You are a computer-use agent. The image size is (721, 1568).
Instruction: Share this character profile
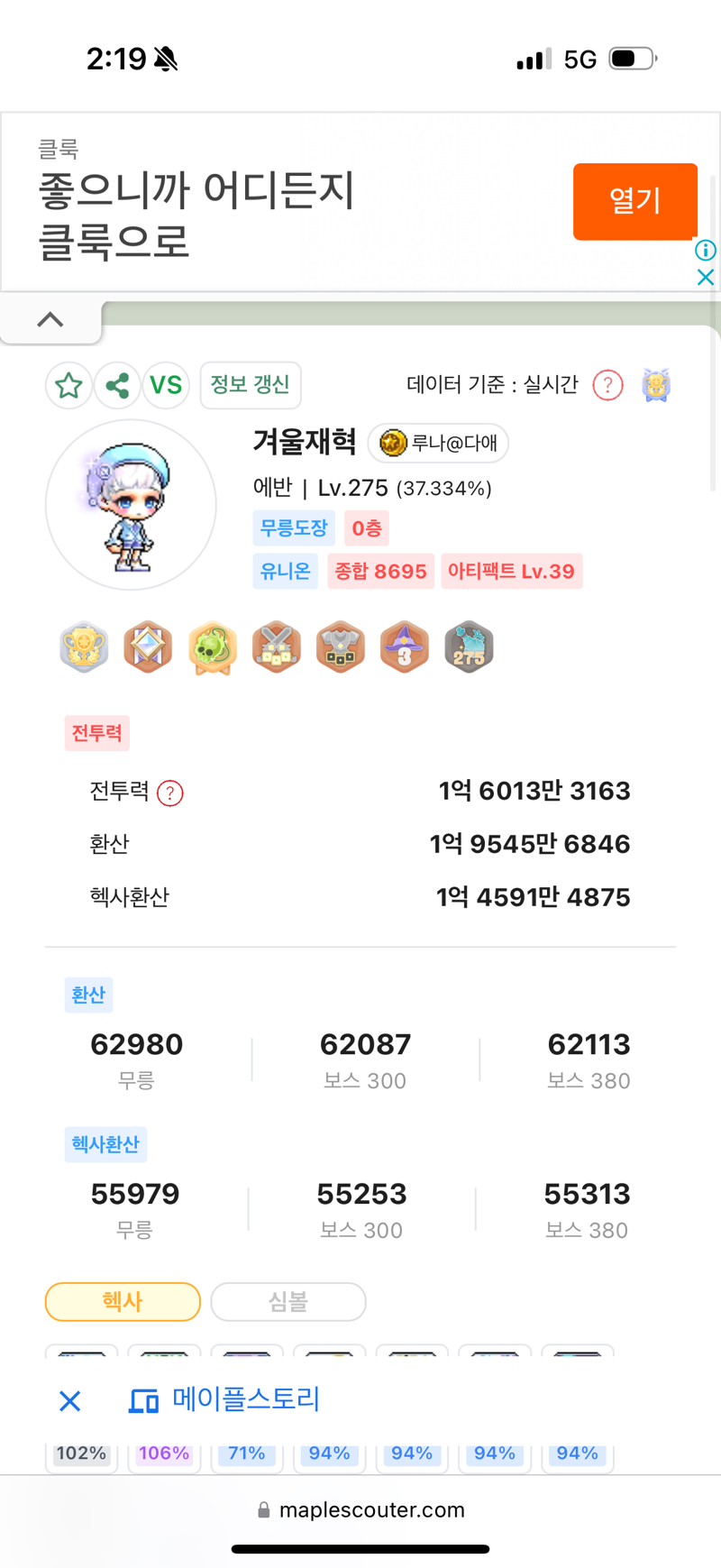click(117, 386)
